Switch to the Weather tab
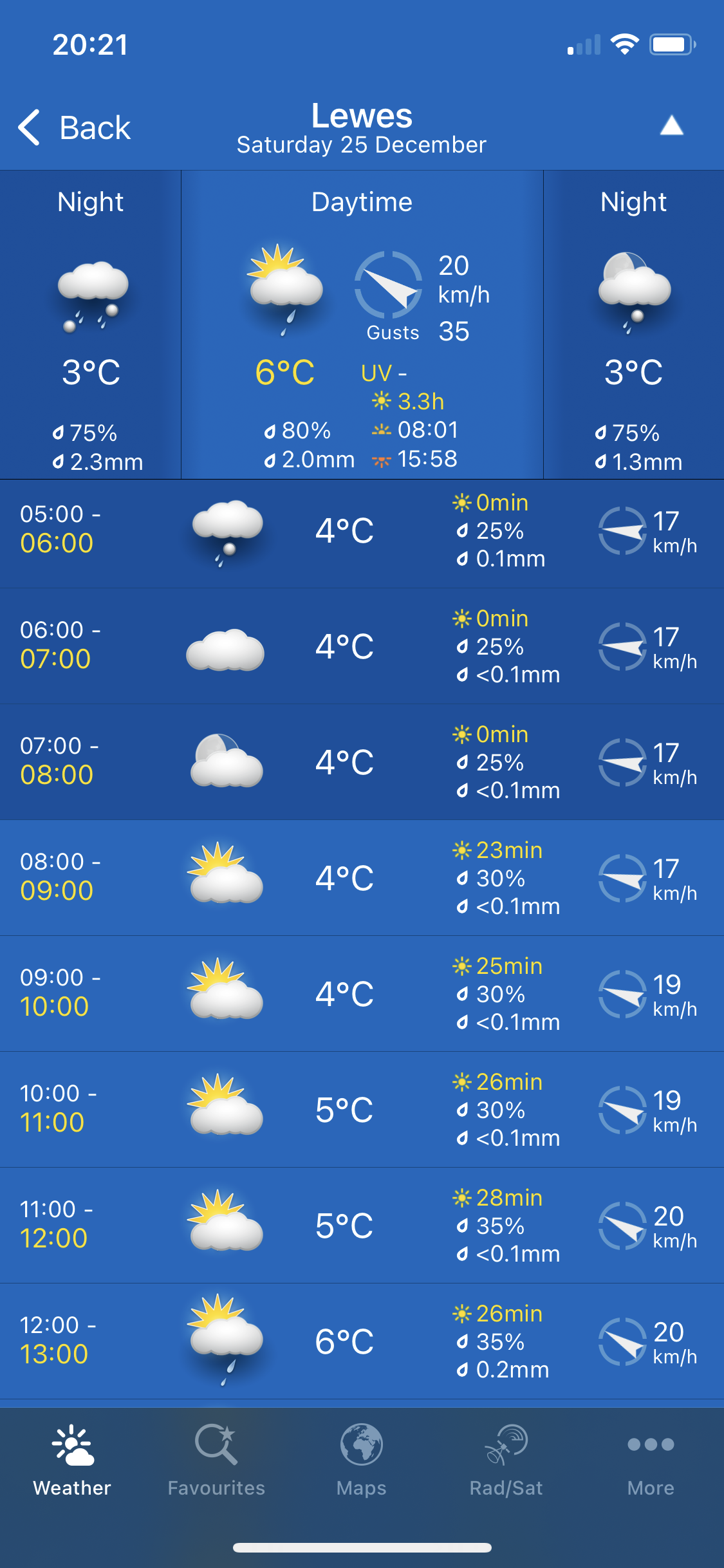 (x=72, y=1461)
